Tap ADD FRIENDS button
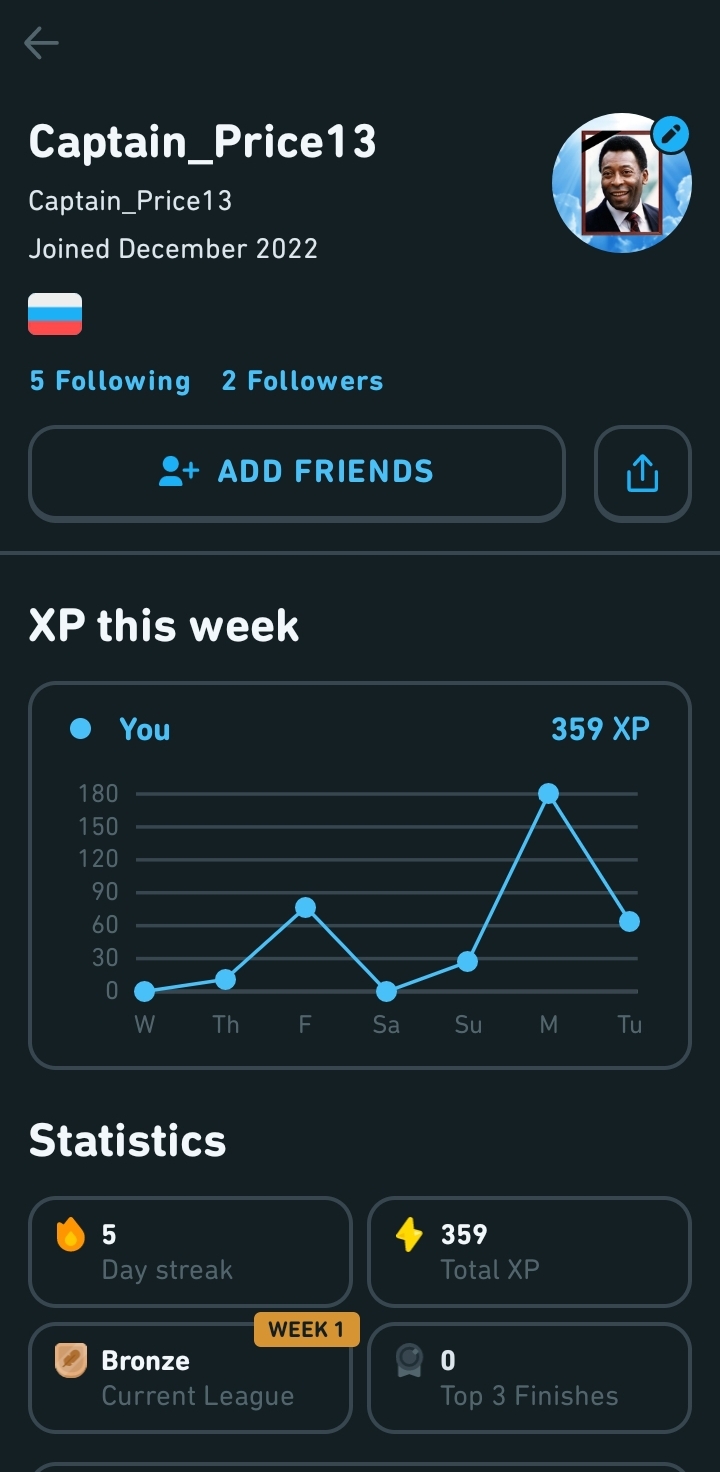The width and height of the screenshot is (720, 1472). click(x=297, y=473)
